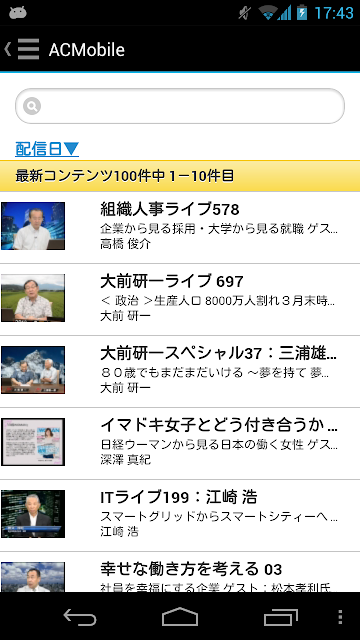Open ITライブ199：江崎 浩
Viewport: 360px width, 640px height.
click(180, 515)
